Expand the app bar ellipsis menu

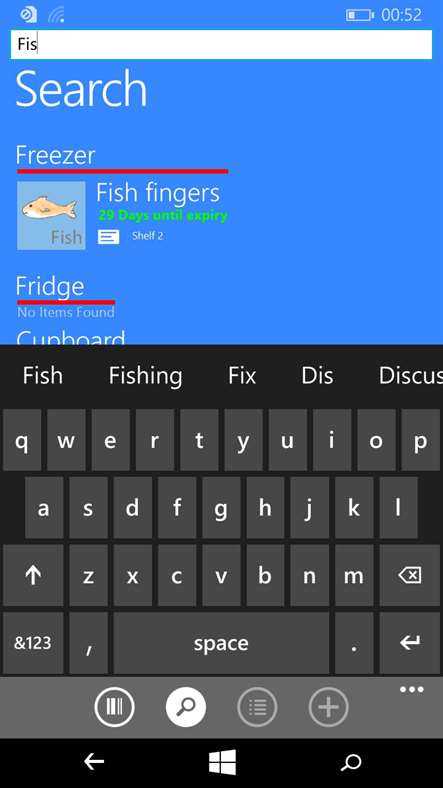tap(412, 689)
